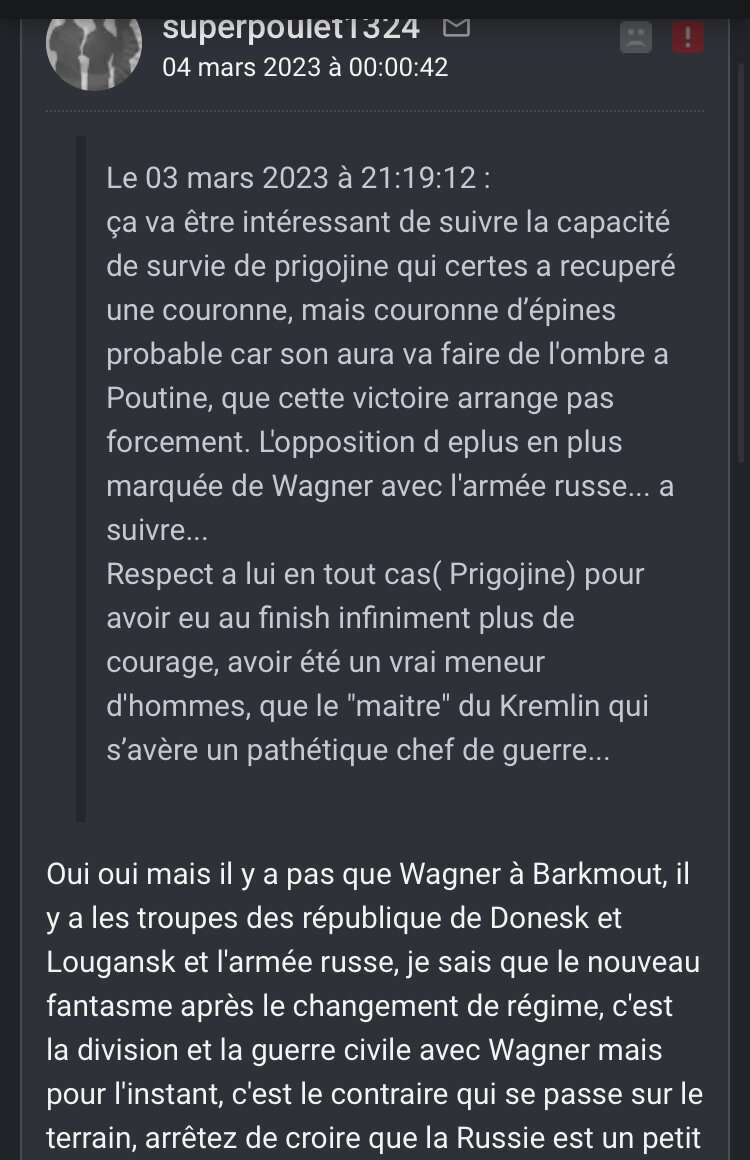750x1160 pixels.
Task: Report this post with the red alert icon
Action: [688, 38]
